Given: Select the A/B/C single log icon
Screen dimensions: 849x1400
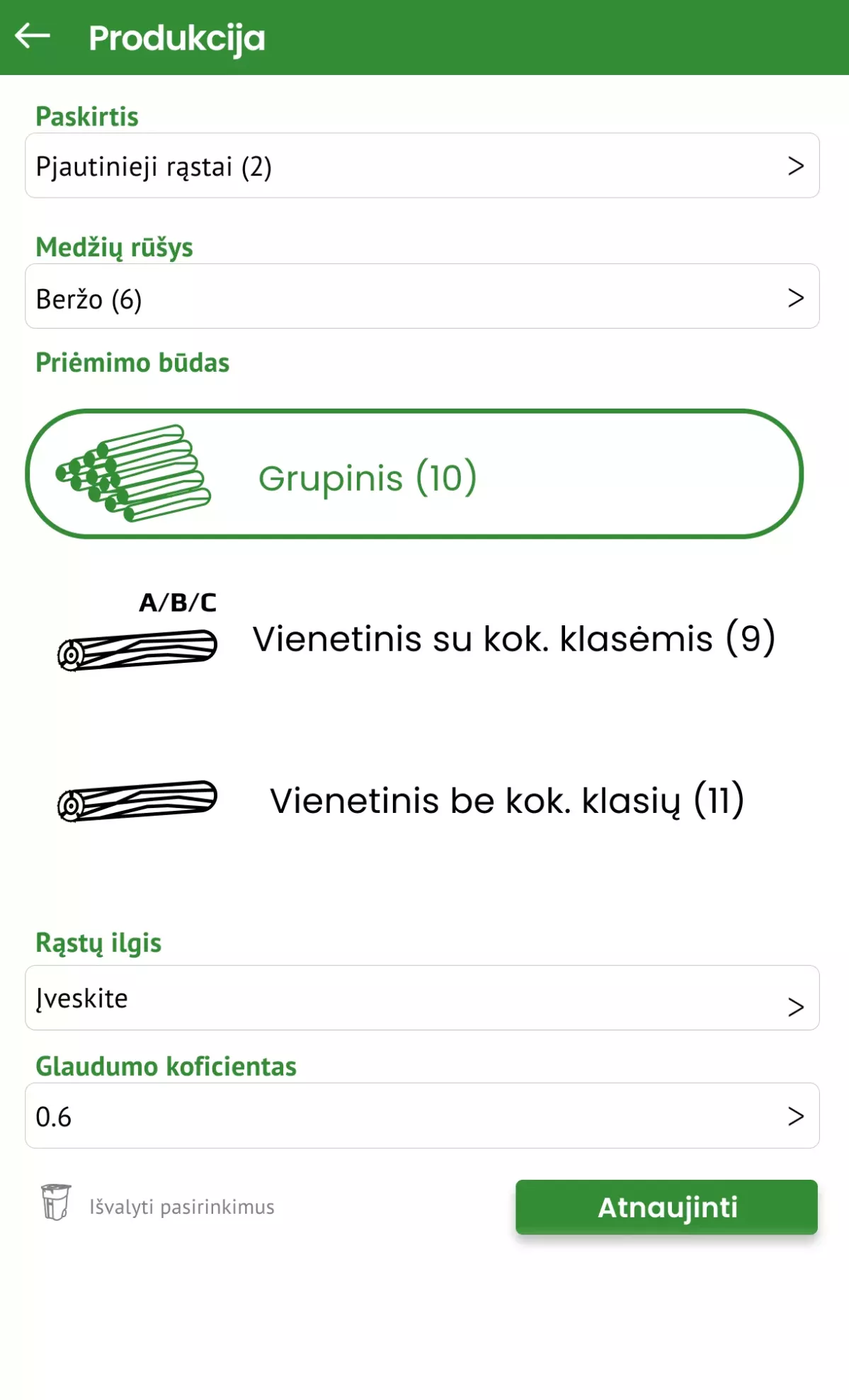Looking at the screenshot, I should [138, 648].
